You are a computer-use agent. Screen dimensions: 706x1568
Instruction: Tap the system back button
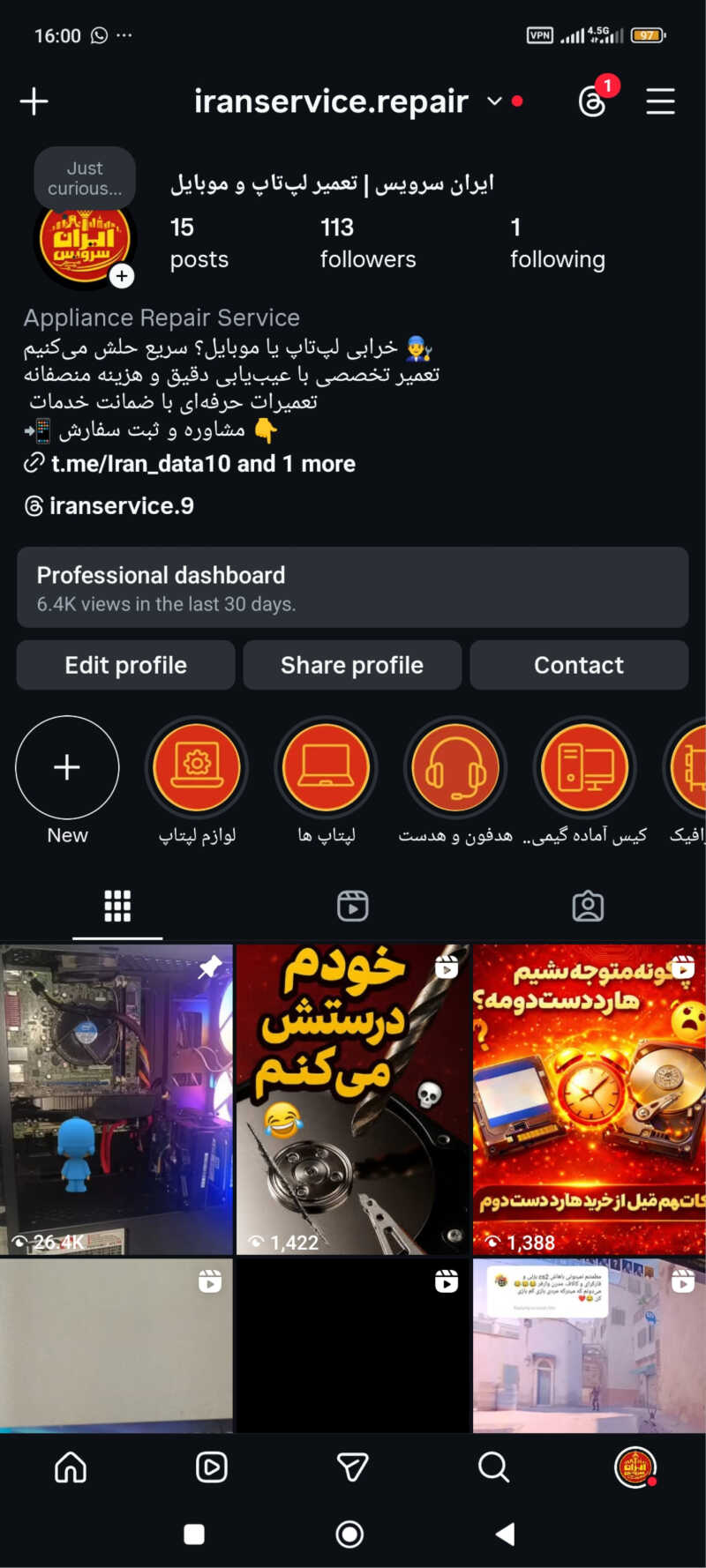(x=505, y=1534)
